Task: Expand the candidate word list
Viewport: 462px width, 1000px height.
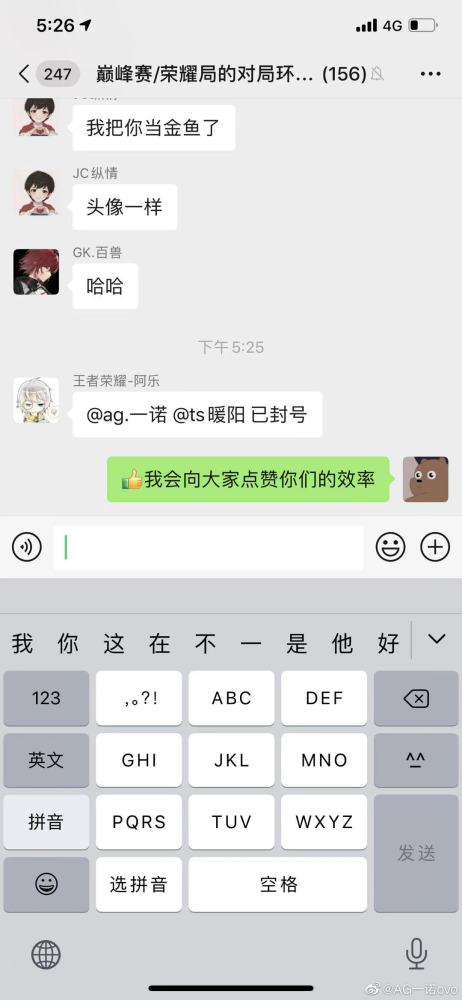Action: tap(436, 639)
